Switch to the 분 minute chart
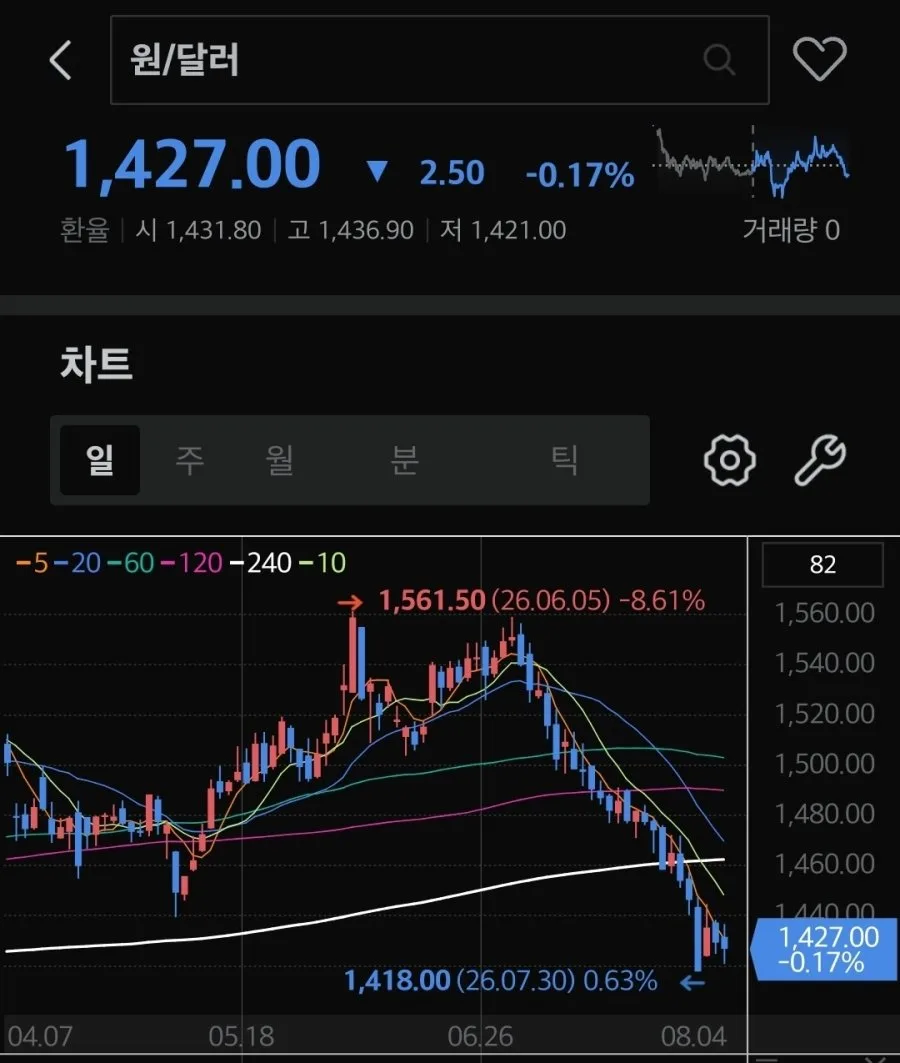The height and width of the screenshot is (1063, 900). pos(405,460)
